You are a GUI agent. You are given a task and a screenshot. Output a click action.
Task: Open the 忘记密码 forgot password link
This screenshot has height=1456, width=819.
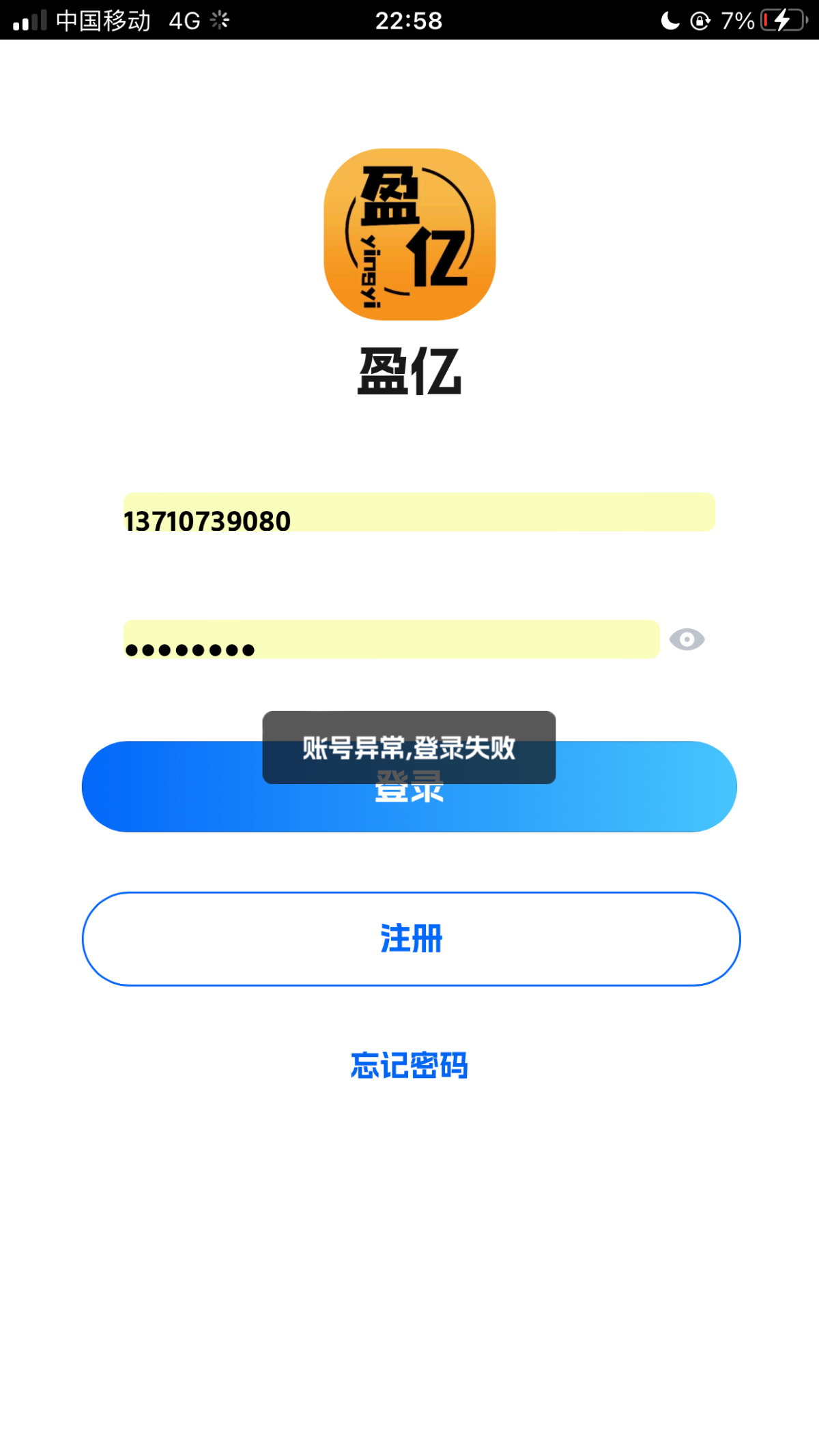[409, 1065]
